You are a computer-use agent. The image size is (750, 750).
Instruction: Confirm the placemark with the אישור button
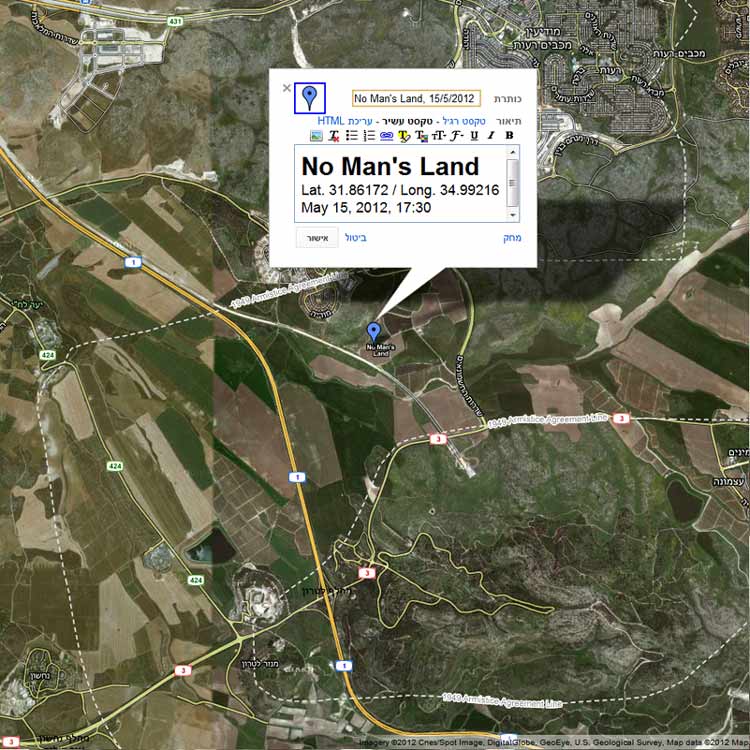click(x=316, y=238)
